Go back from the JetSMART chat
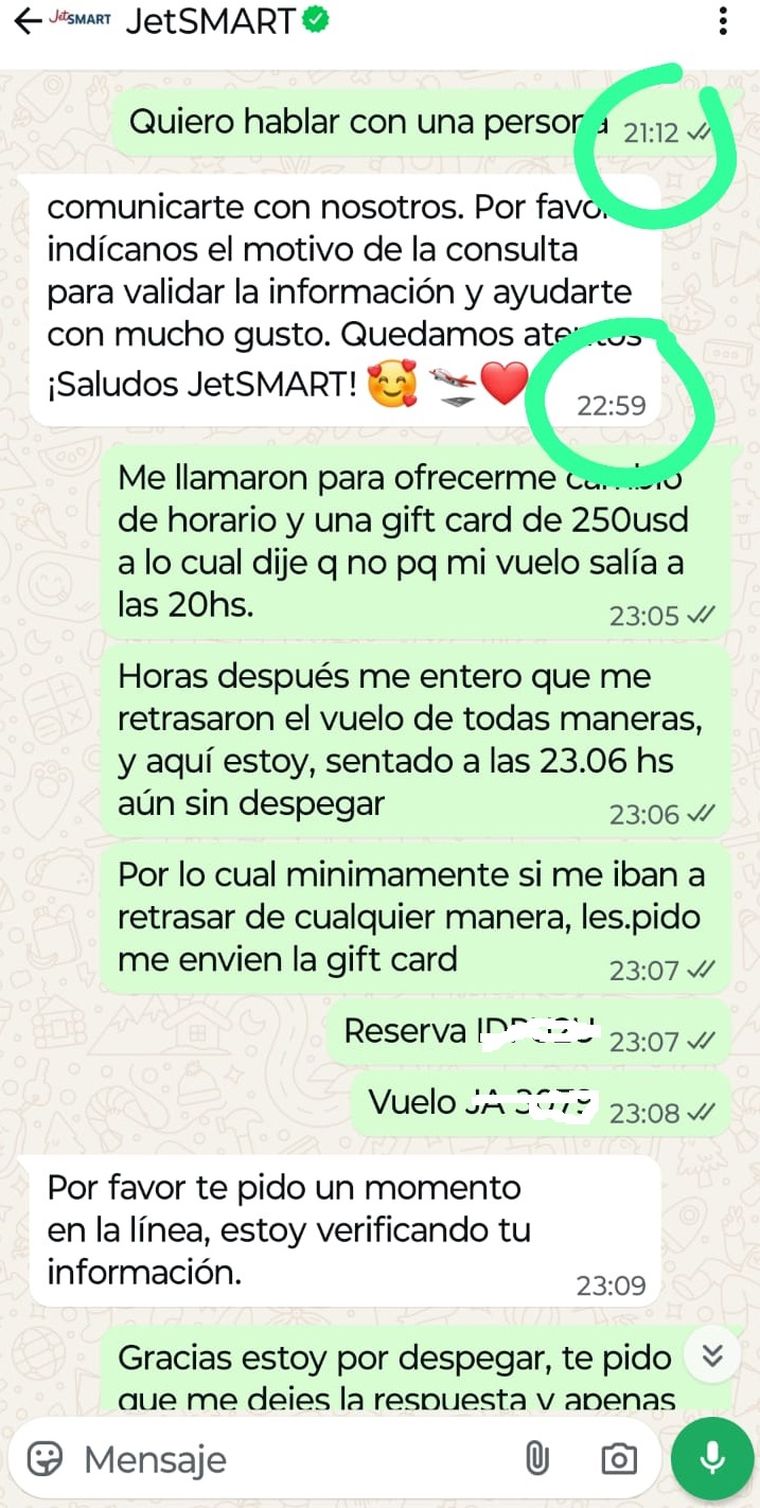This screenshot has height=1508, width=760. click(28, 21)
